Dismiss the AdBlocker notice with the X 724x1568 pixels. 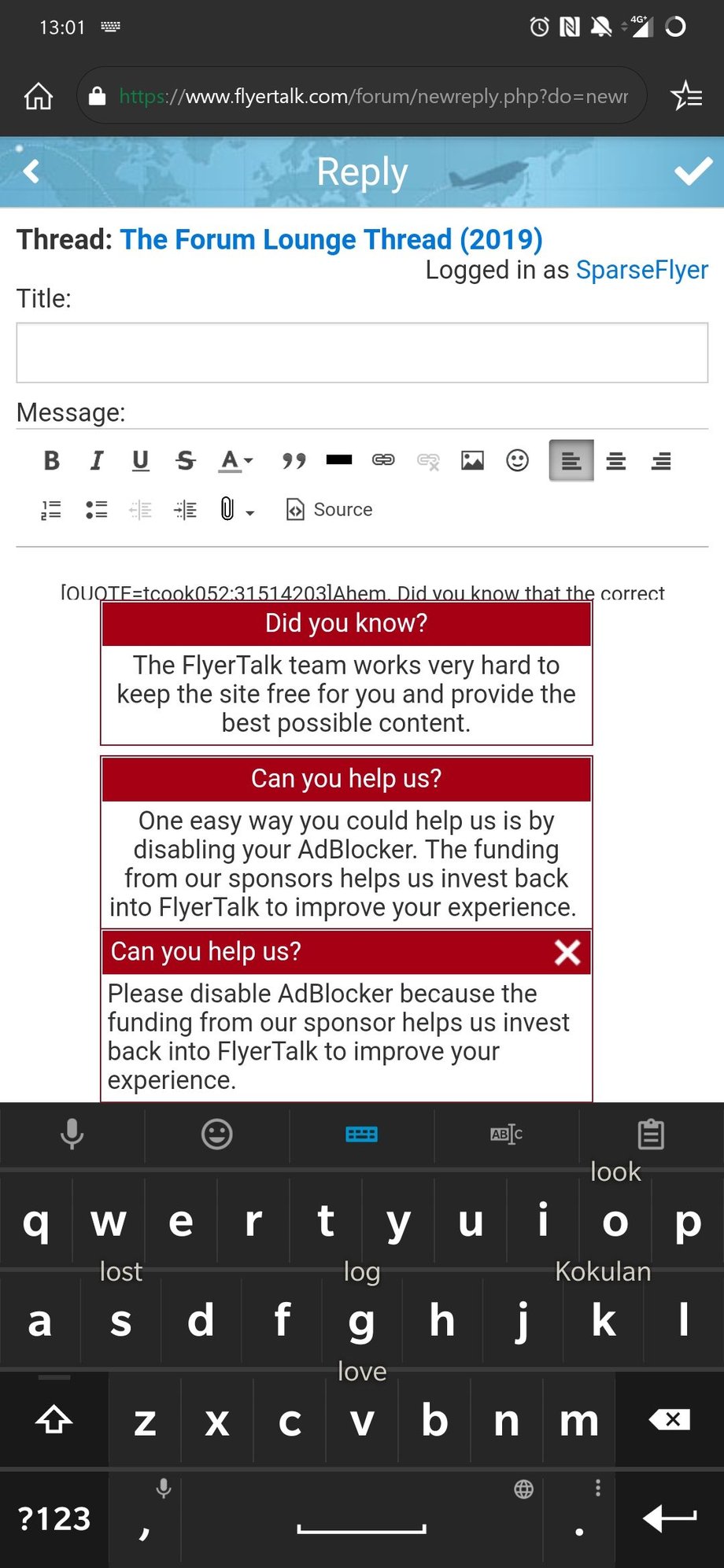[567, 952]
